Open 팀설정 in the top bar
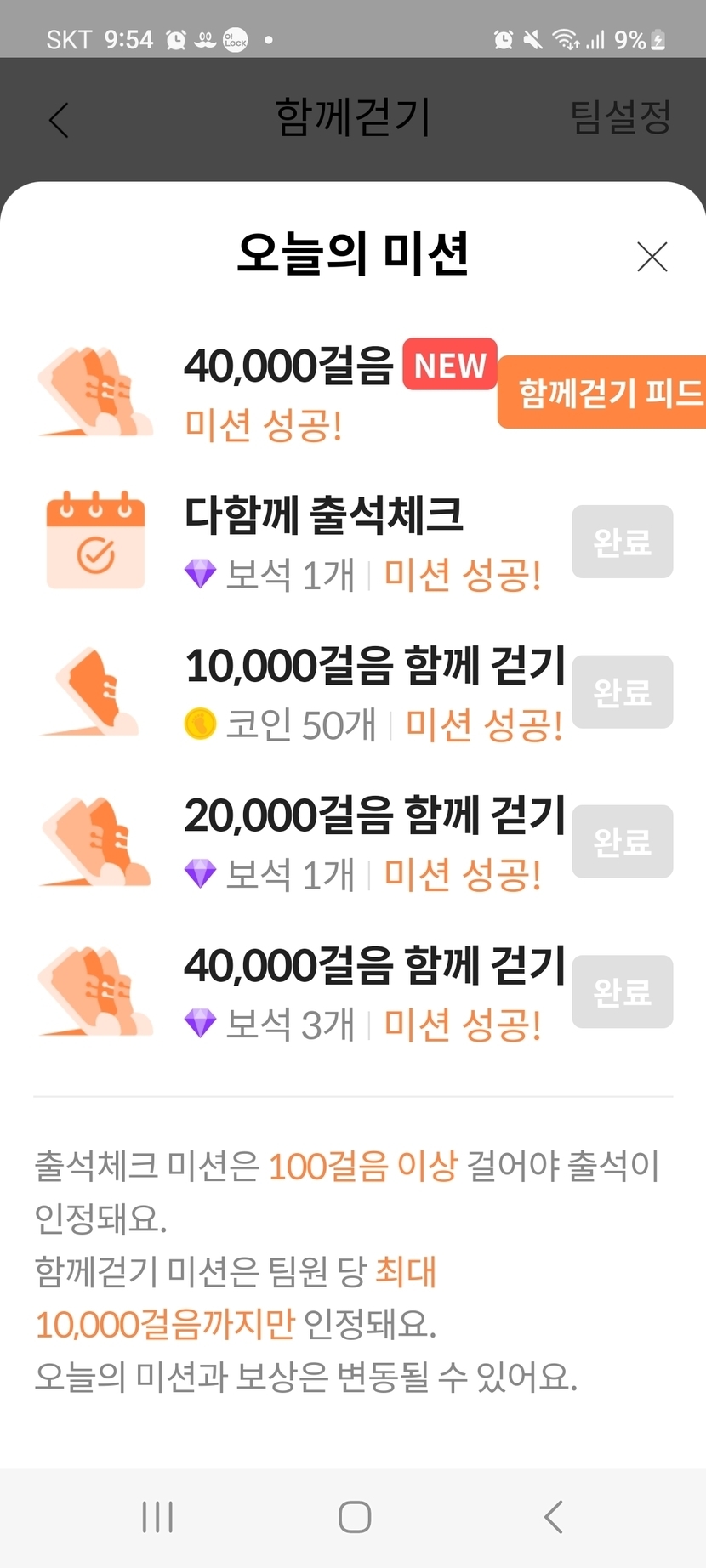Screen dimensions: 706x1568 [620, 117]
